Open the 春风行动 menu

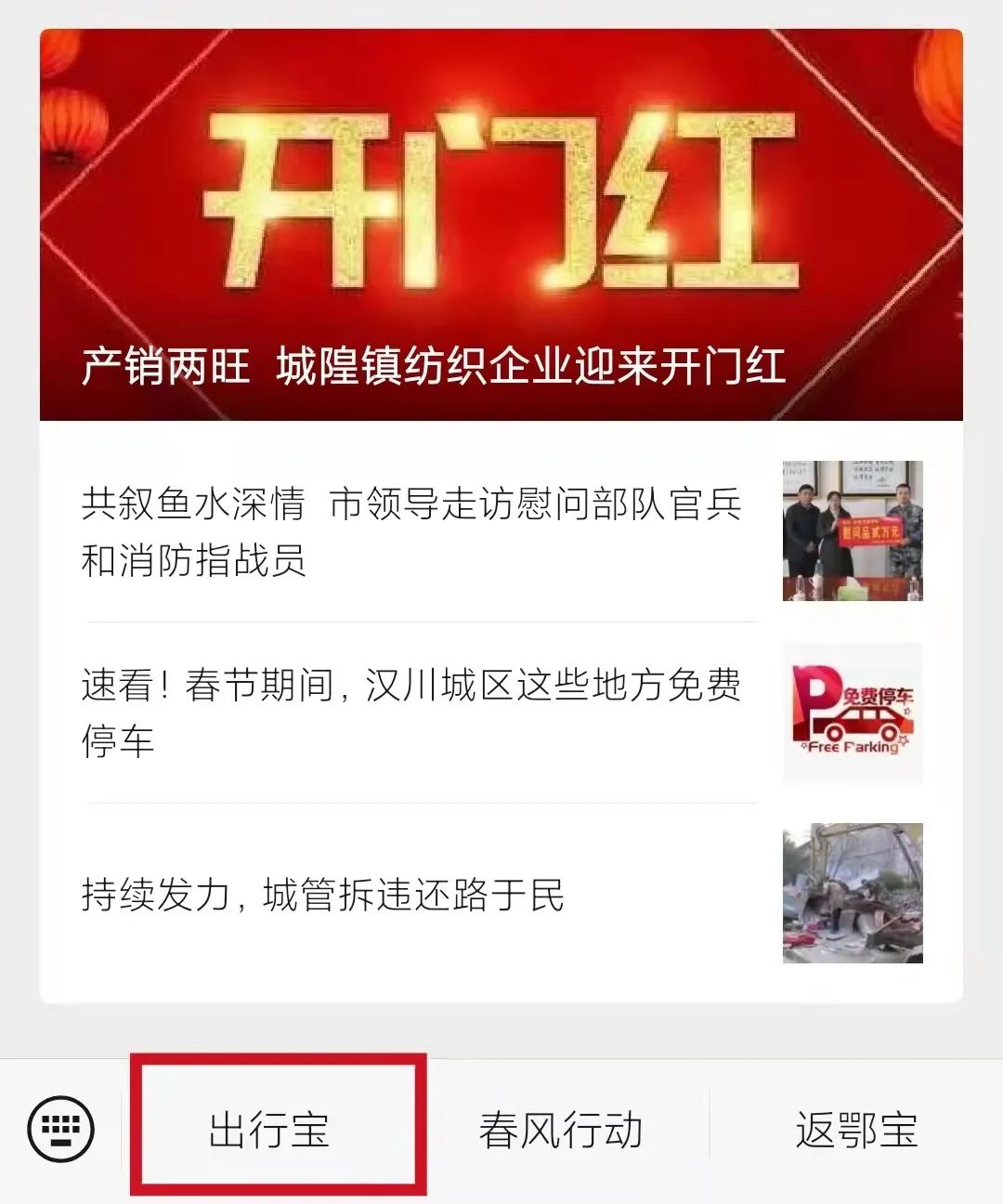561,1131
